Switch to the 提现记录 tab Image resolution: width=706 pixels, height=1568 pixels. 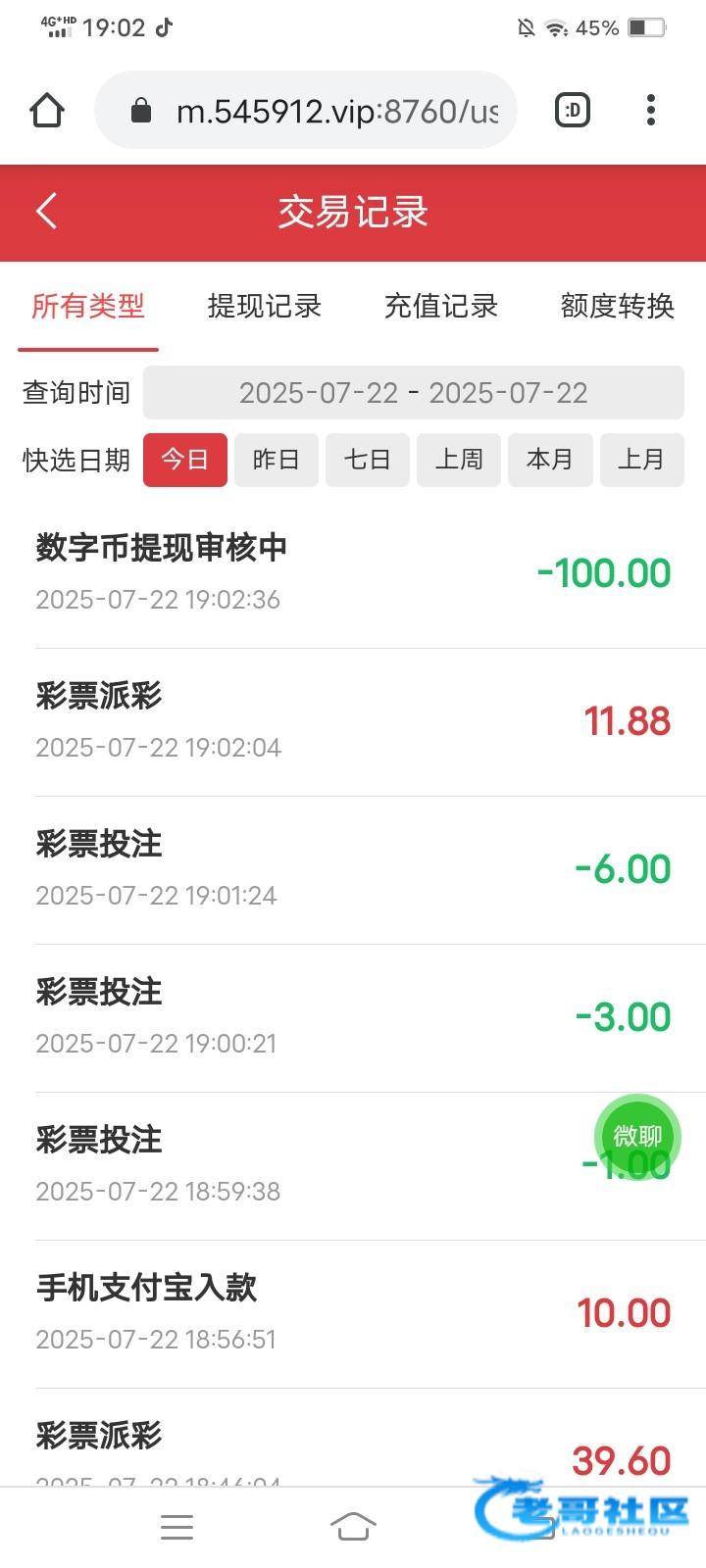pos(265,307)
